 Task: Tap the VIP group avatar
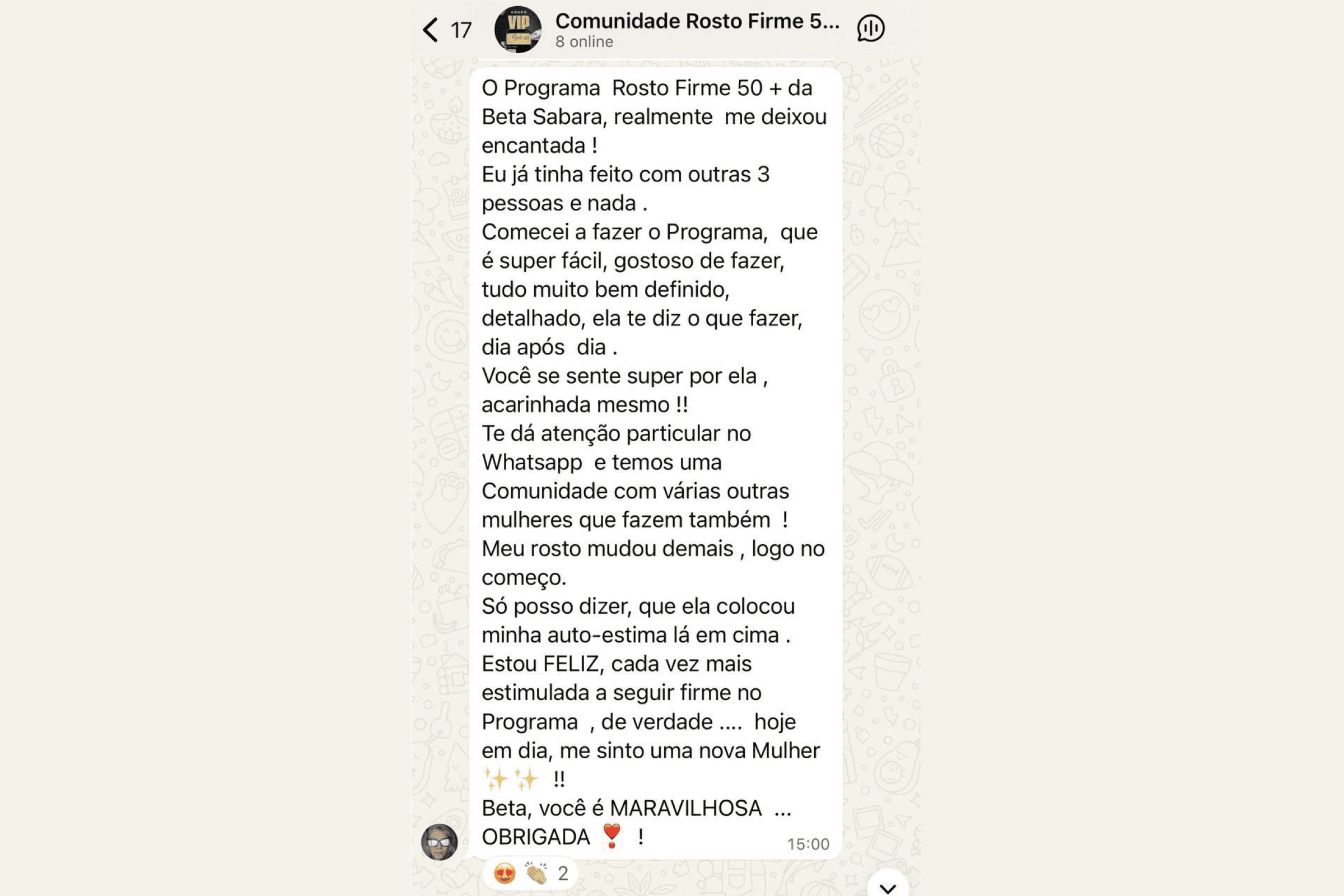pyautogui.click(x=517, y=30)
